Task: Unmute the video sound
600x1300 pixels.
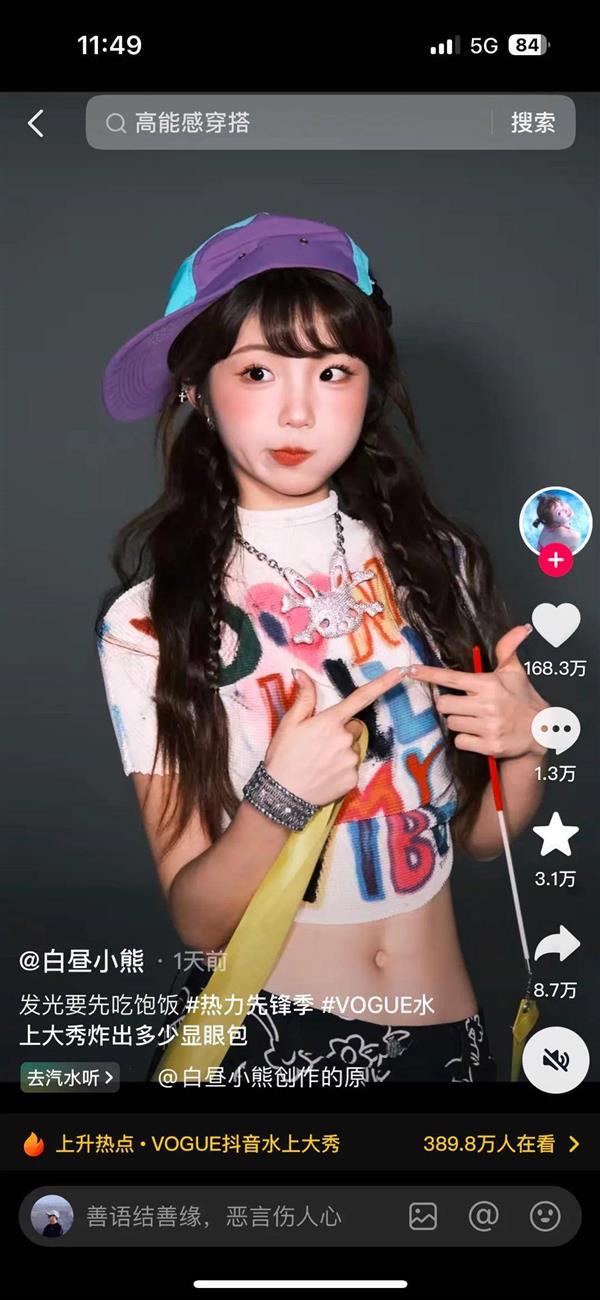Action: [556, 1060]
